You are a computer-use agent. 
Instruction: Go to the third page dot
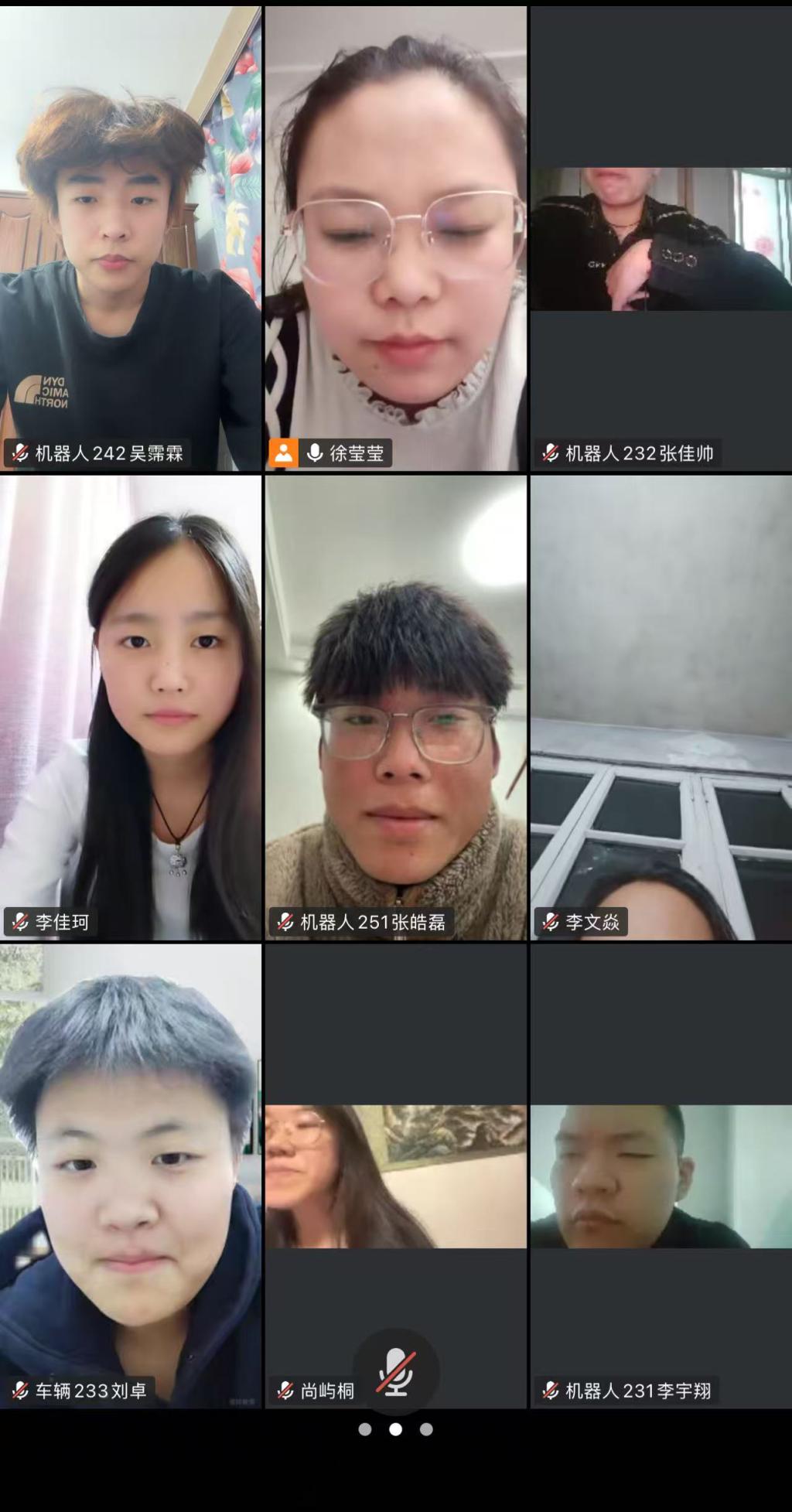[426, 1429]
